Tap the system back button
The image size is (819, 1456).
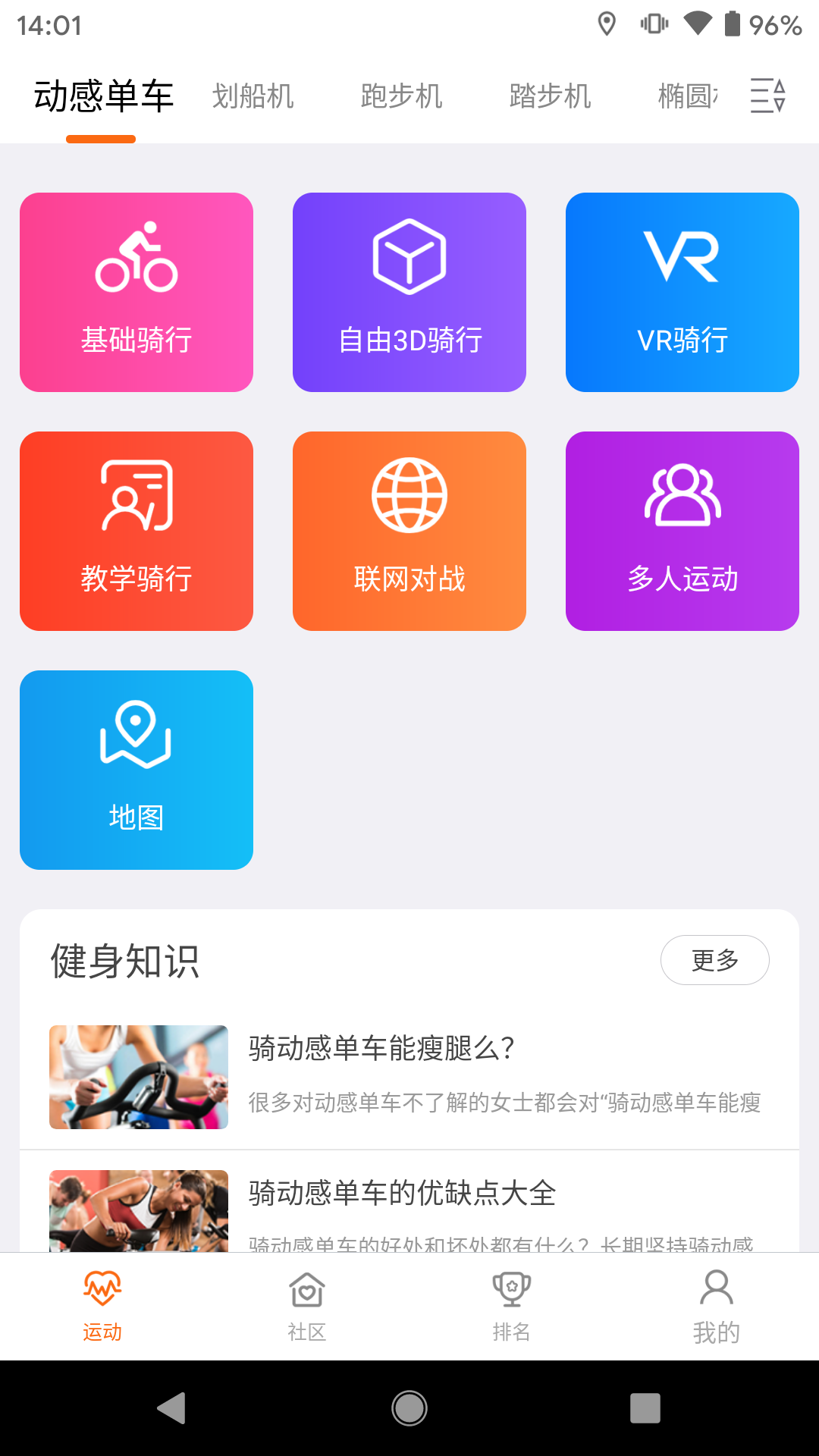[171, 1408]
